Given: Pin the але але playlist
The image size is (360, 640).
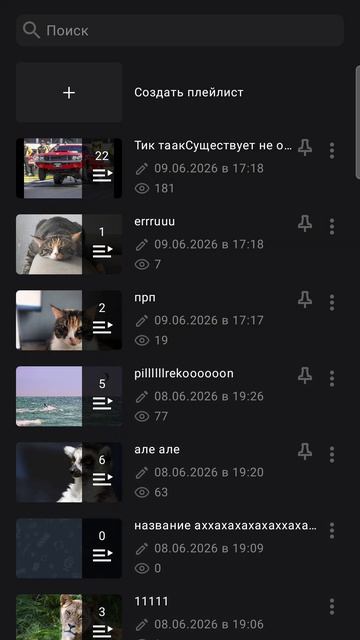Looking at the screenshot, I should [x=305, y=451].
